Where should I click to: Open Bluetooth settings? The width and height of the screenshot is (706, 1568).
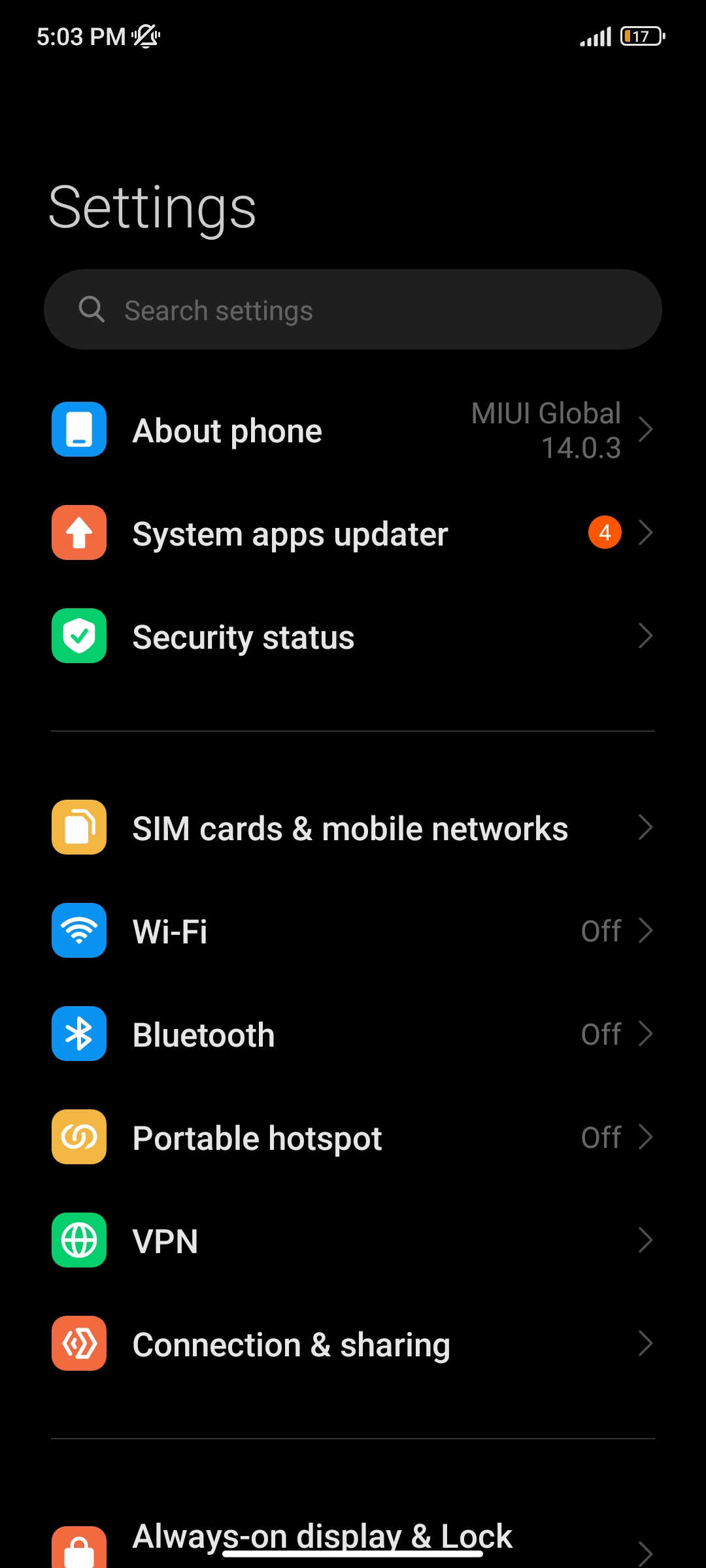[x=353, y=1034]
